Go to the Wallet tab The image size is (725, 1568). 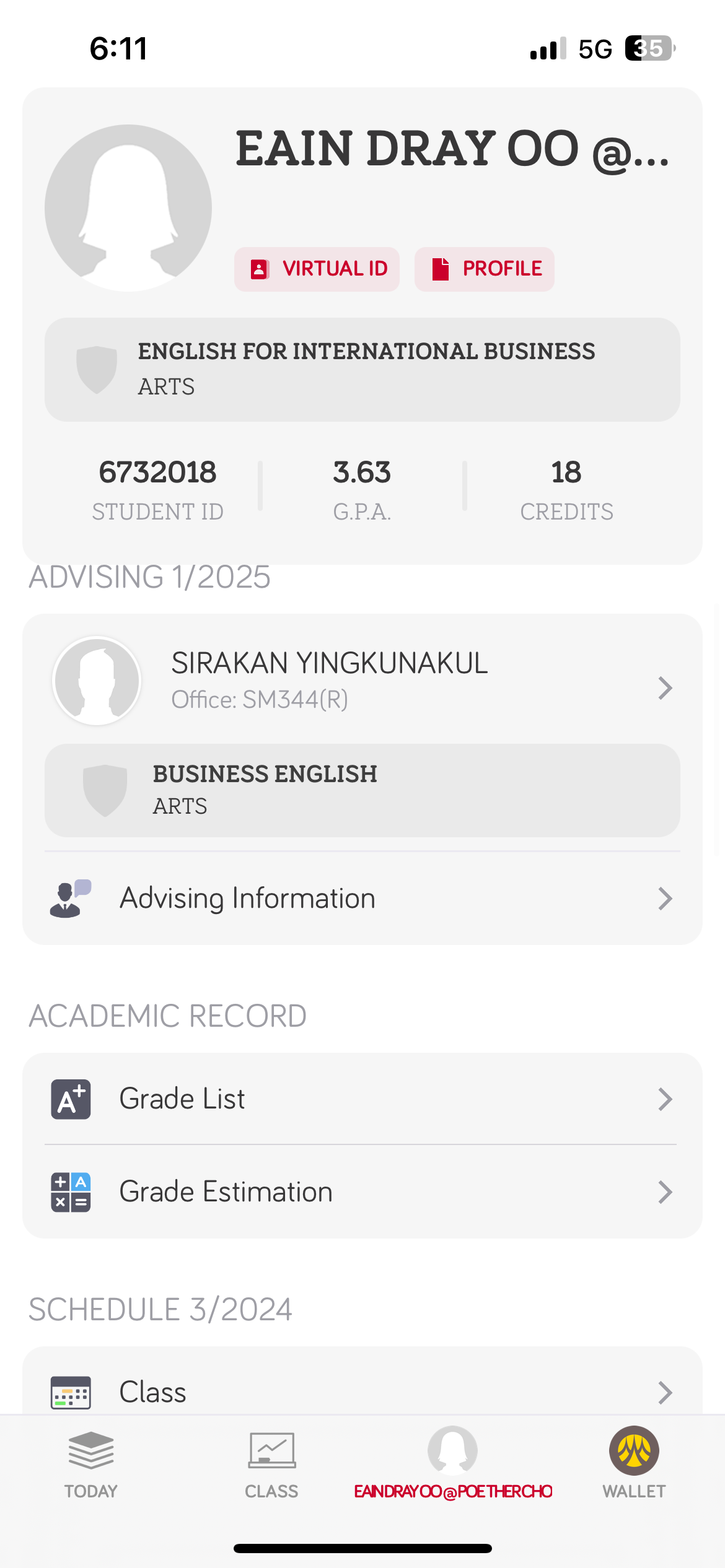pos(634,1465)
